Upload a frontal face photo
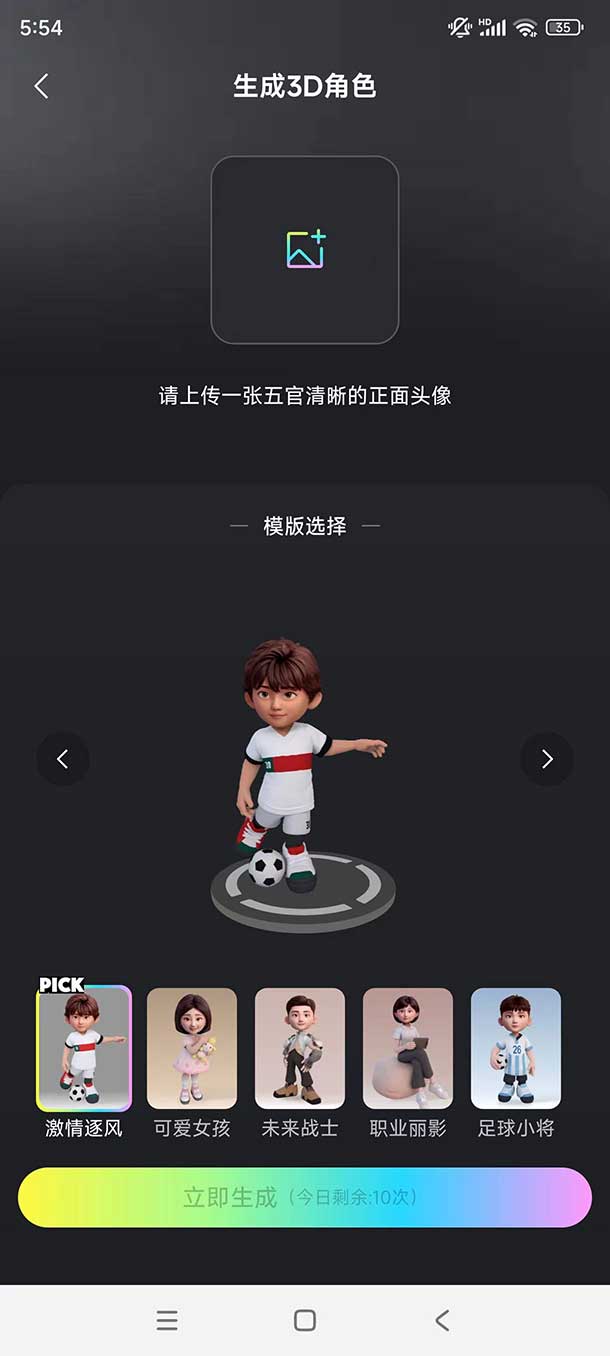 [x=305, y=250]
